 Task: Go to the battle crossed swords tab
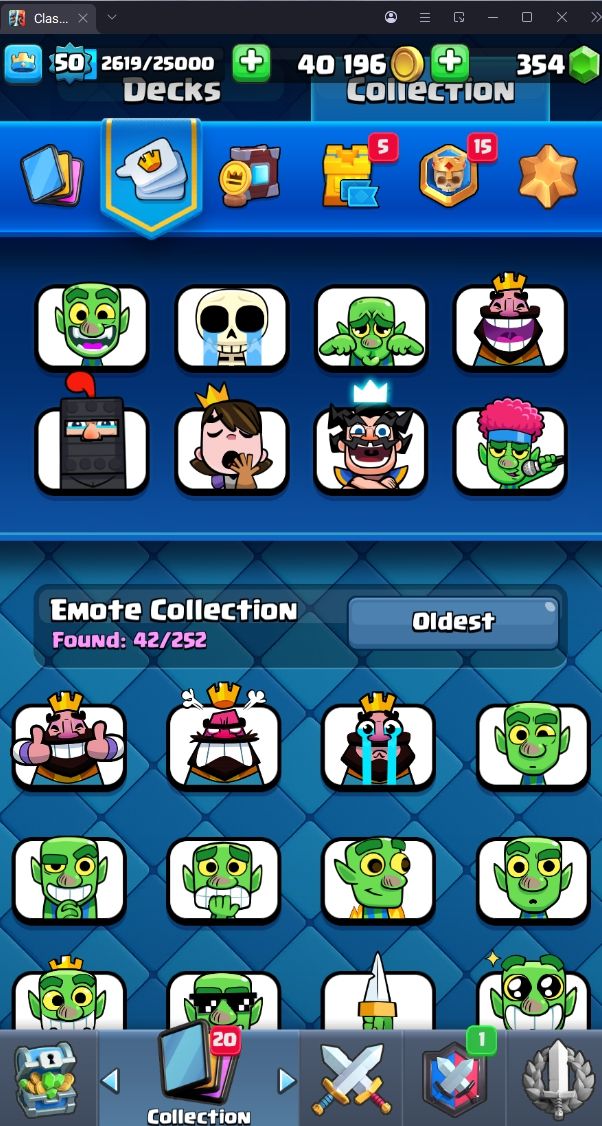click(351, 1078)
